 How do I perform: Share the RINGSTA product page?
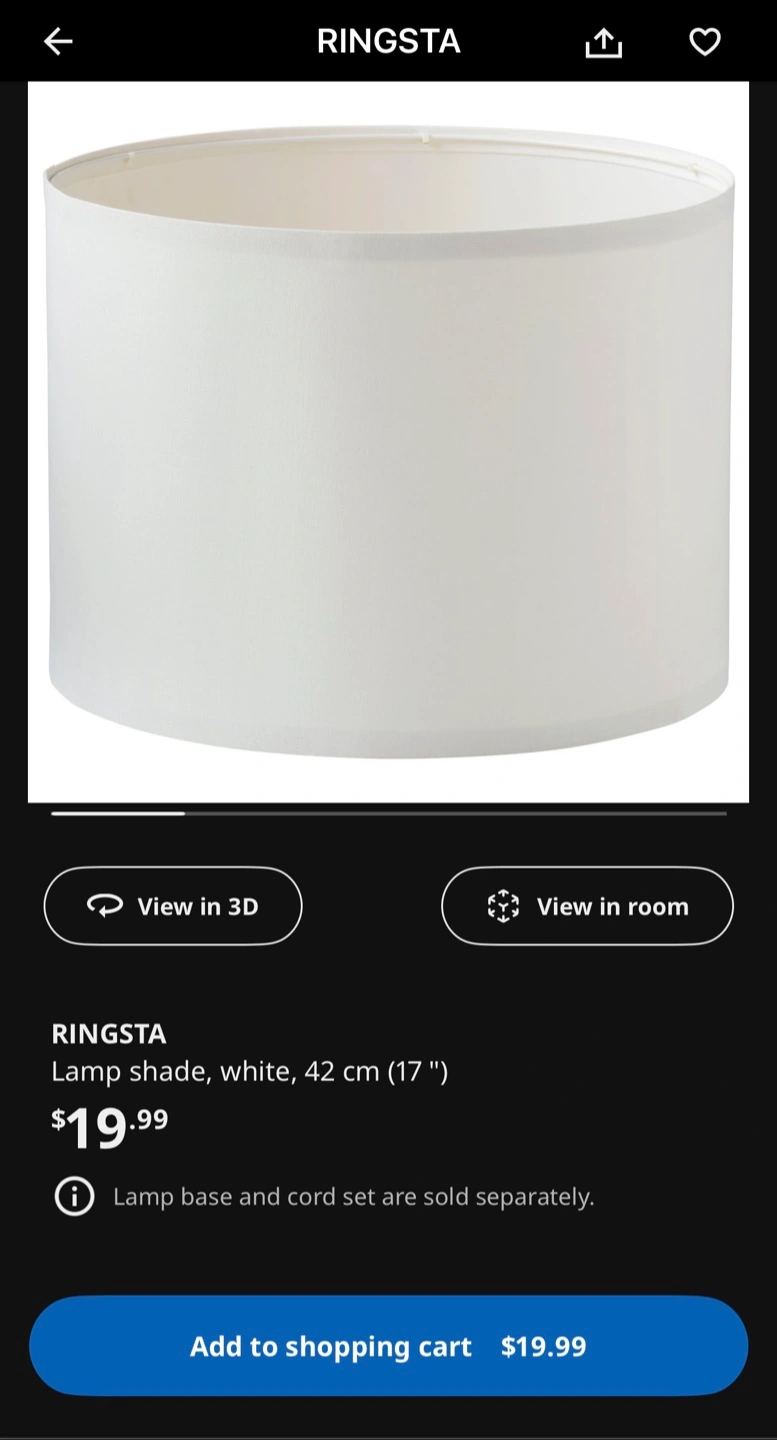point(603,42)
